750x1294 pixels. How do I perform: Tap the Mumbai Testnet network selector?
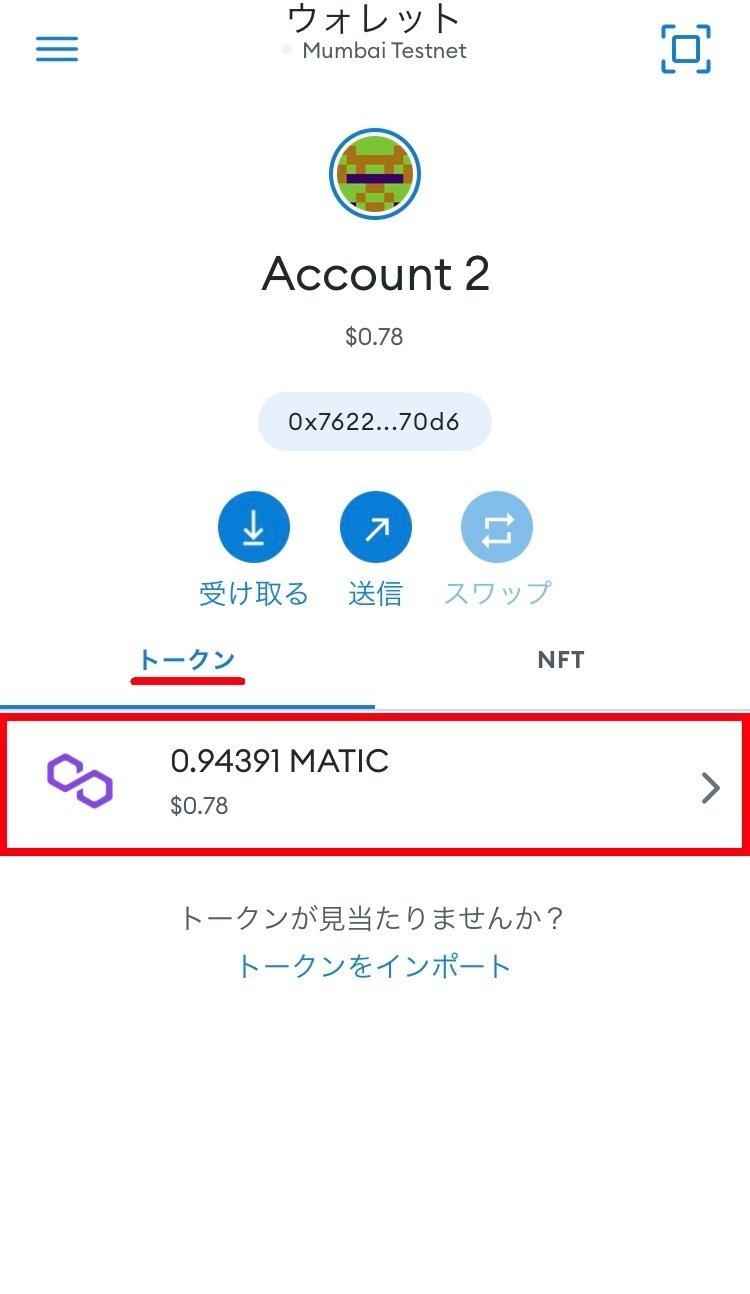(375, 50)
